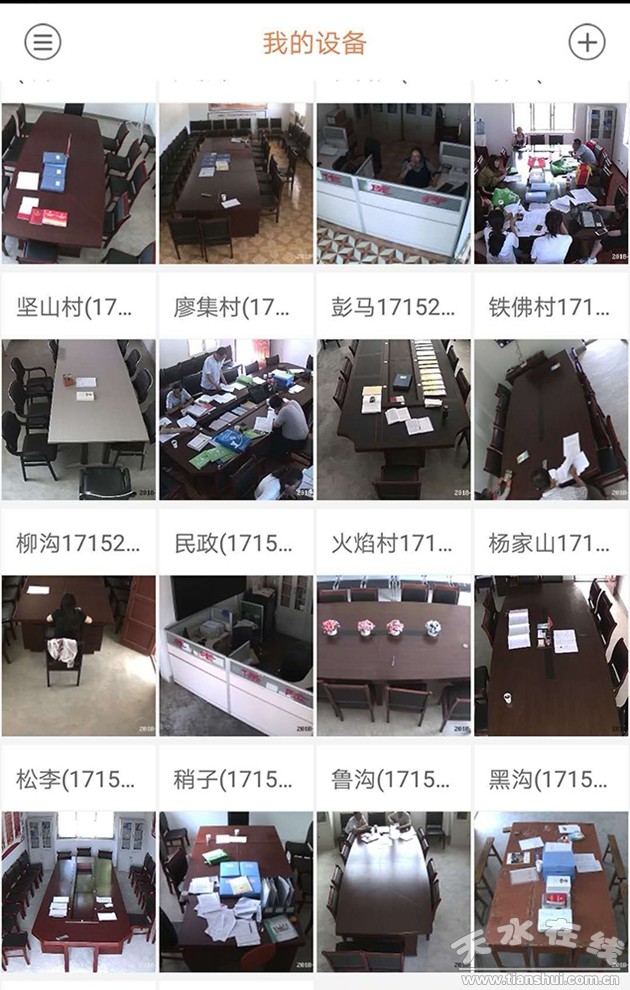Screen dimensions: 630x990
Task: View the 廖集村 camera
Action: [236, 420]
